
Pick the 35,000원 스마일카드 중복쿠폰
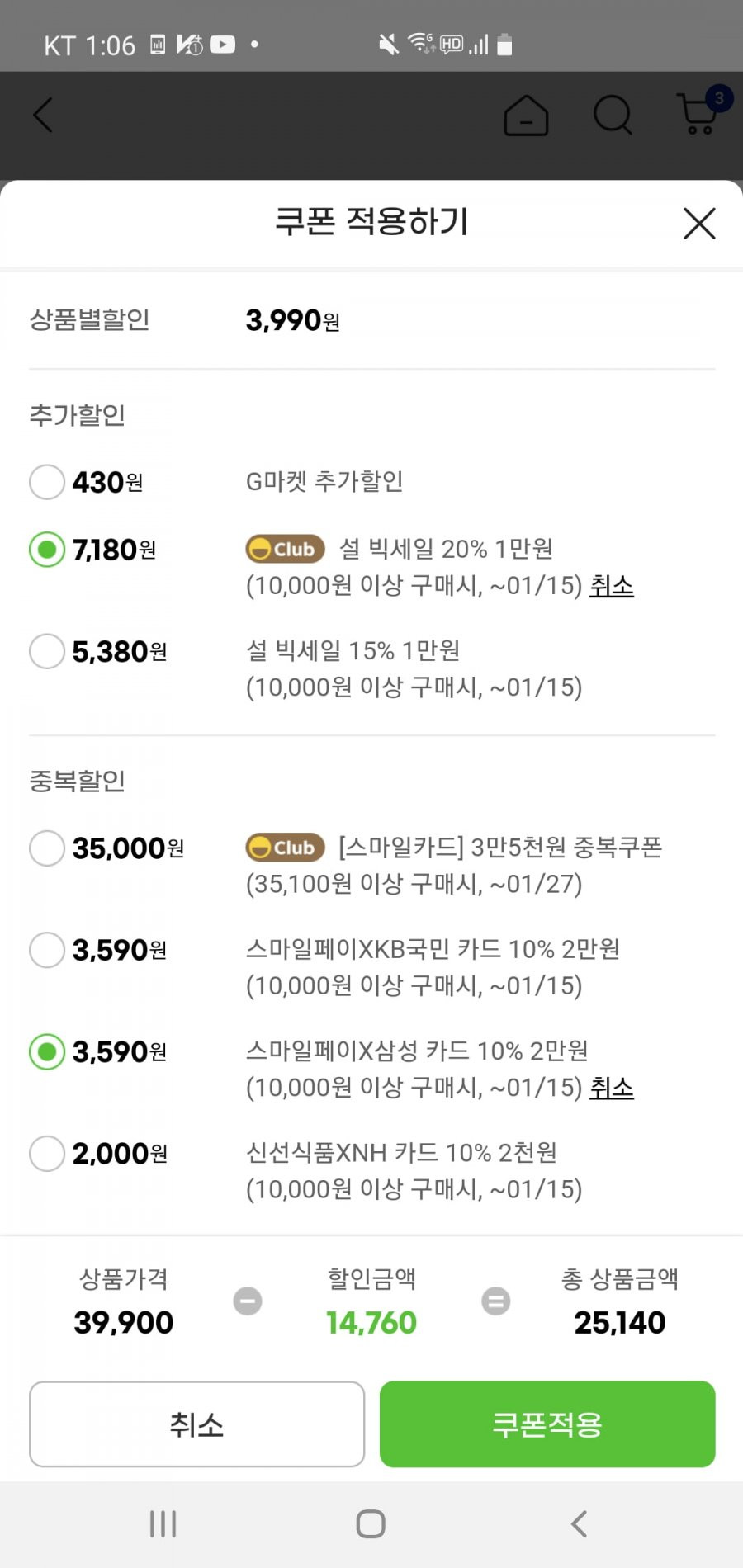47,848
